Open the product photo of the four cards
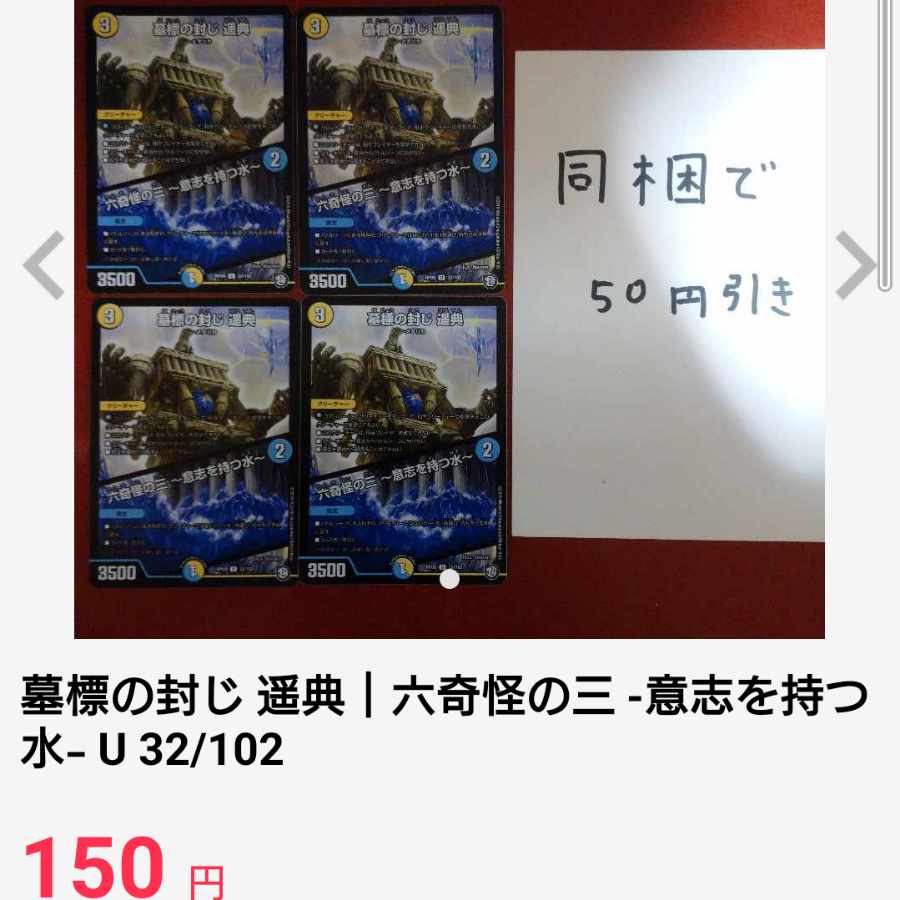900x900 pixels. tap(300, 300)
